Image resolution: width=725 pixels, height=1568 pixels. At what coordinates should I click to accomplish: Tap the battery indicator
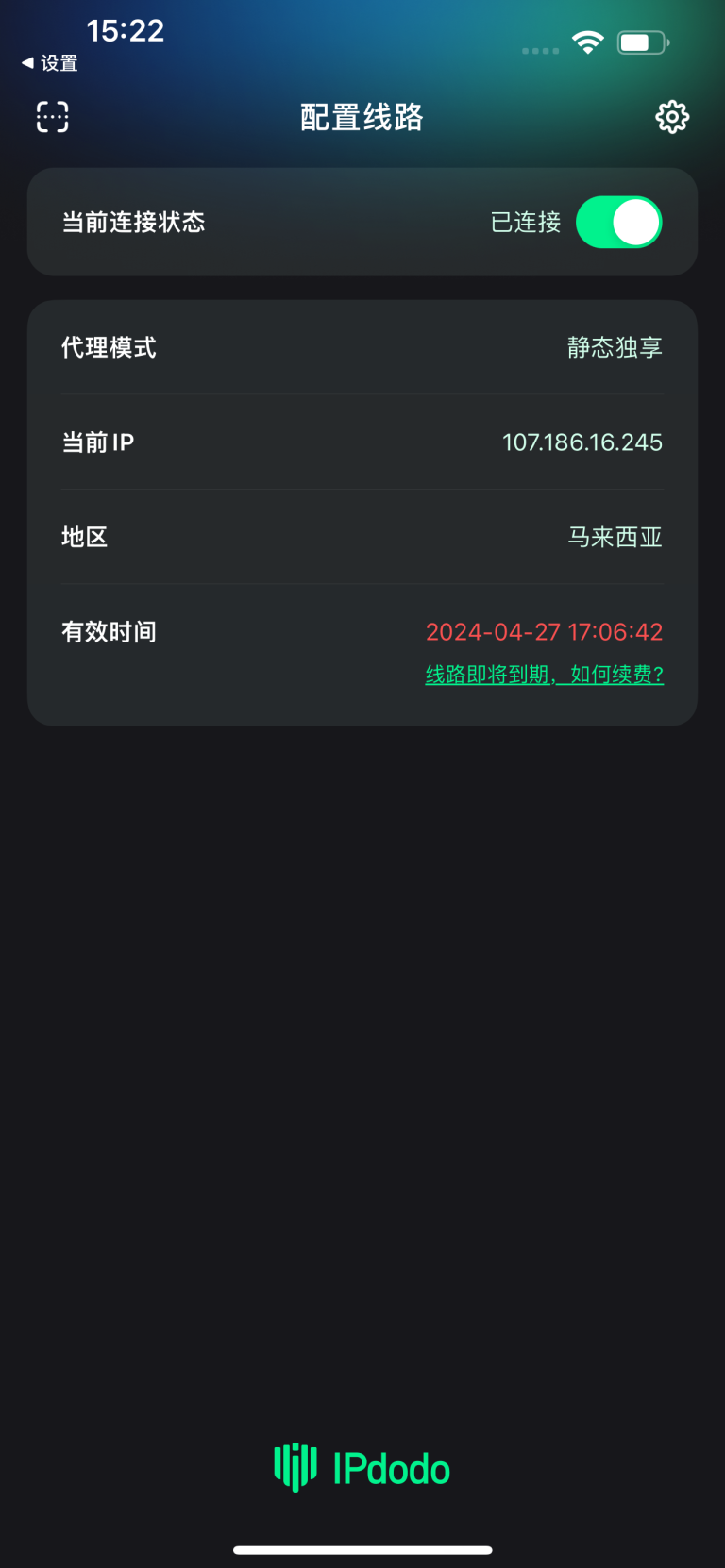click(641, 42)
